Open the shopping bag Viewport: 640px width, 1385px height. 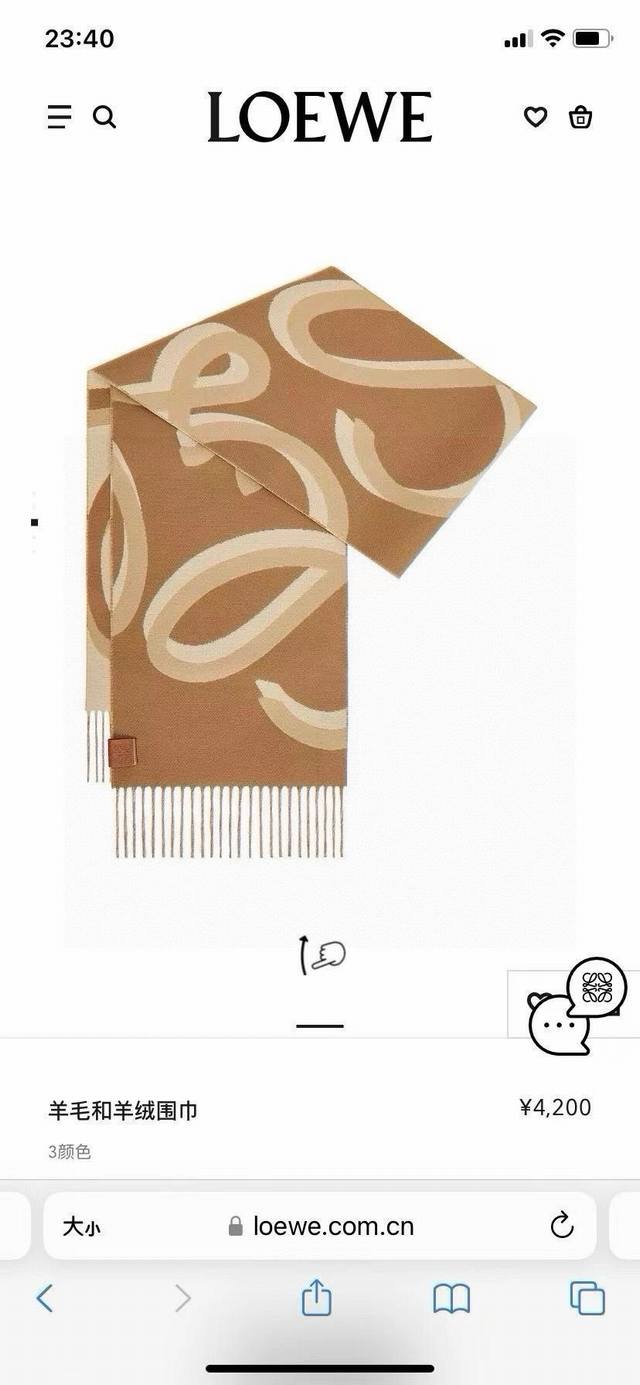581,117
